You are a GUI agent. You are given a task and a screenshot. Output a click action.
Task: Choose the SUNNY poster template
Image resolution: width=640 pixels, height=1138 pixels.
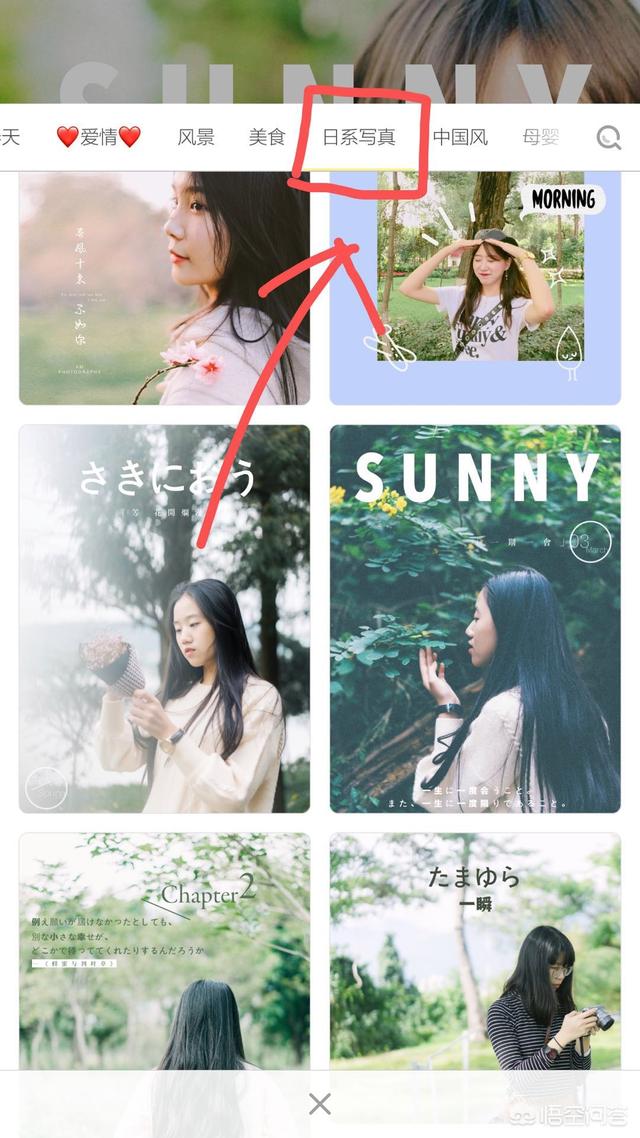coord(475,619)
